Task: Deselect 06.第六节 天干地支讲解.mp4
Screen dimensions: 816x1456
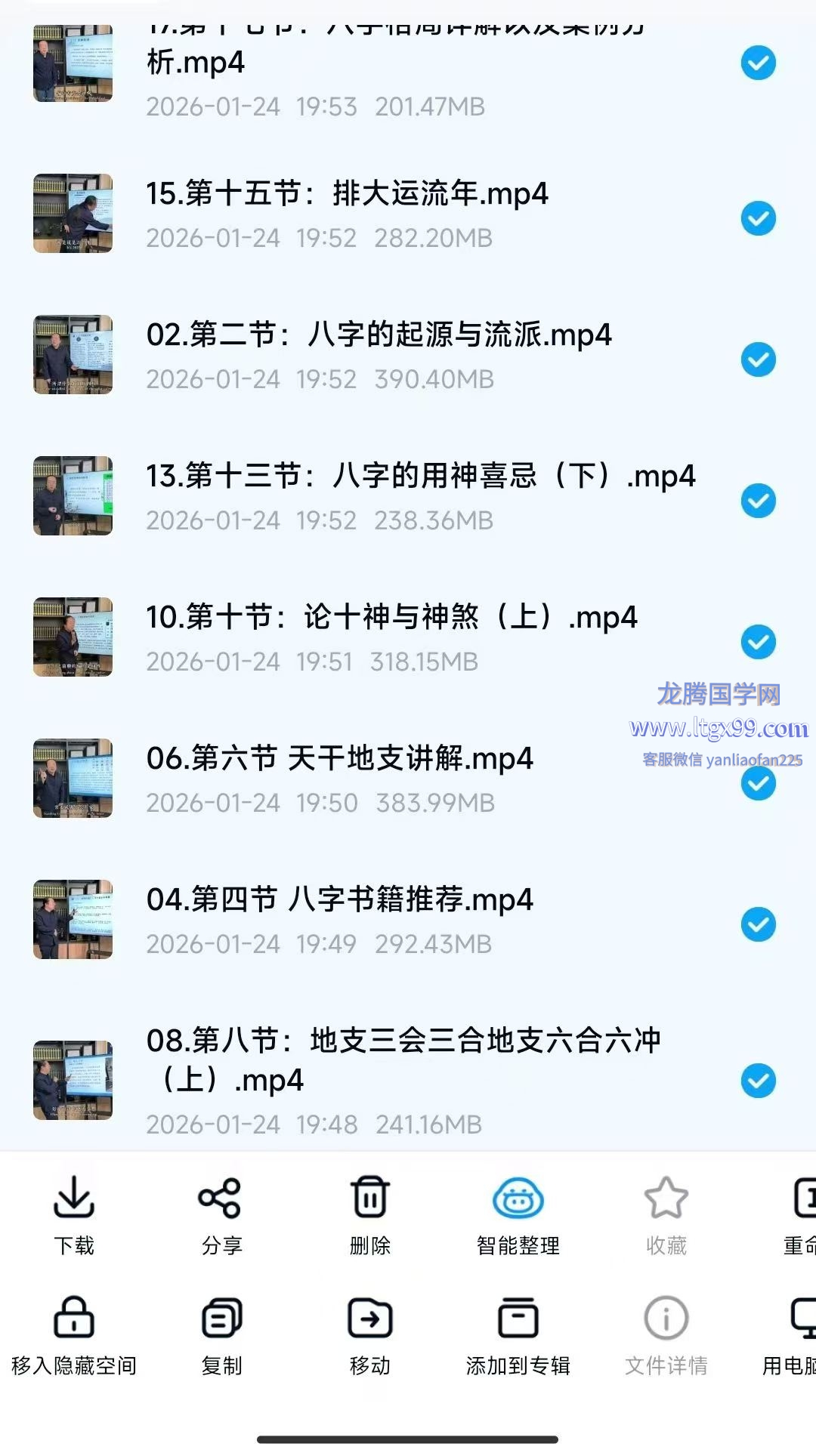Action: point(759,783)
